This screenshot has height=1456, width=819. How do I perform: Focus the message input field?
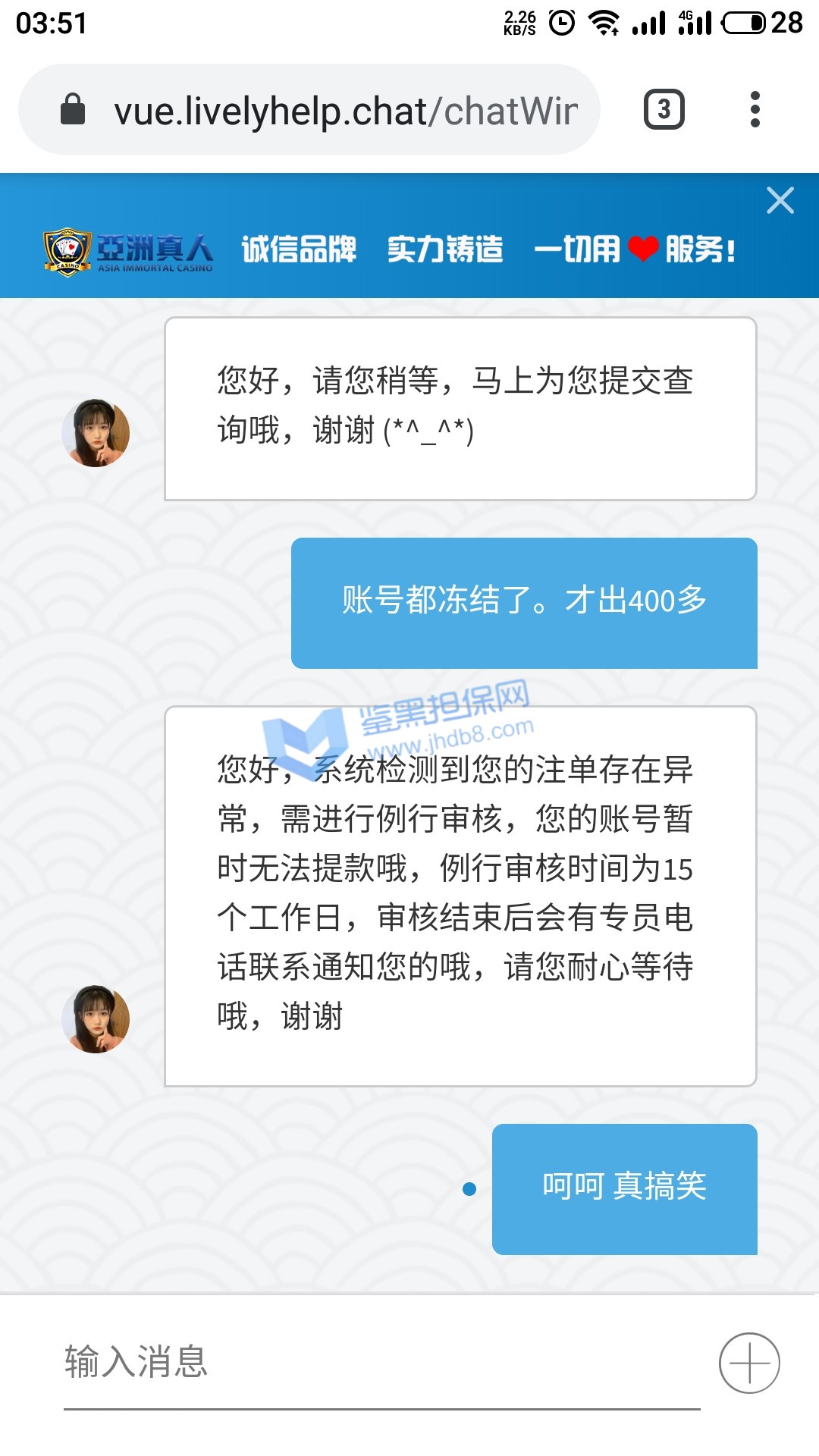tap(379, 1361)
